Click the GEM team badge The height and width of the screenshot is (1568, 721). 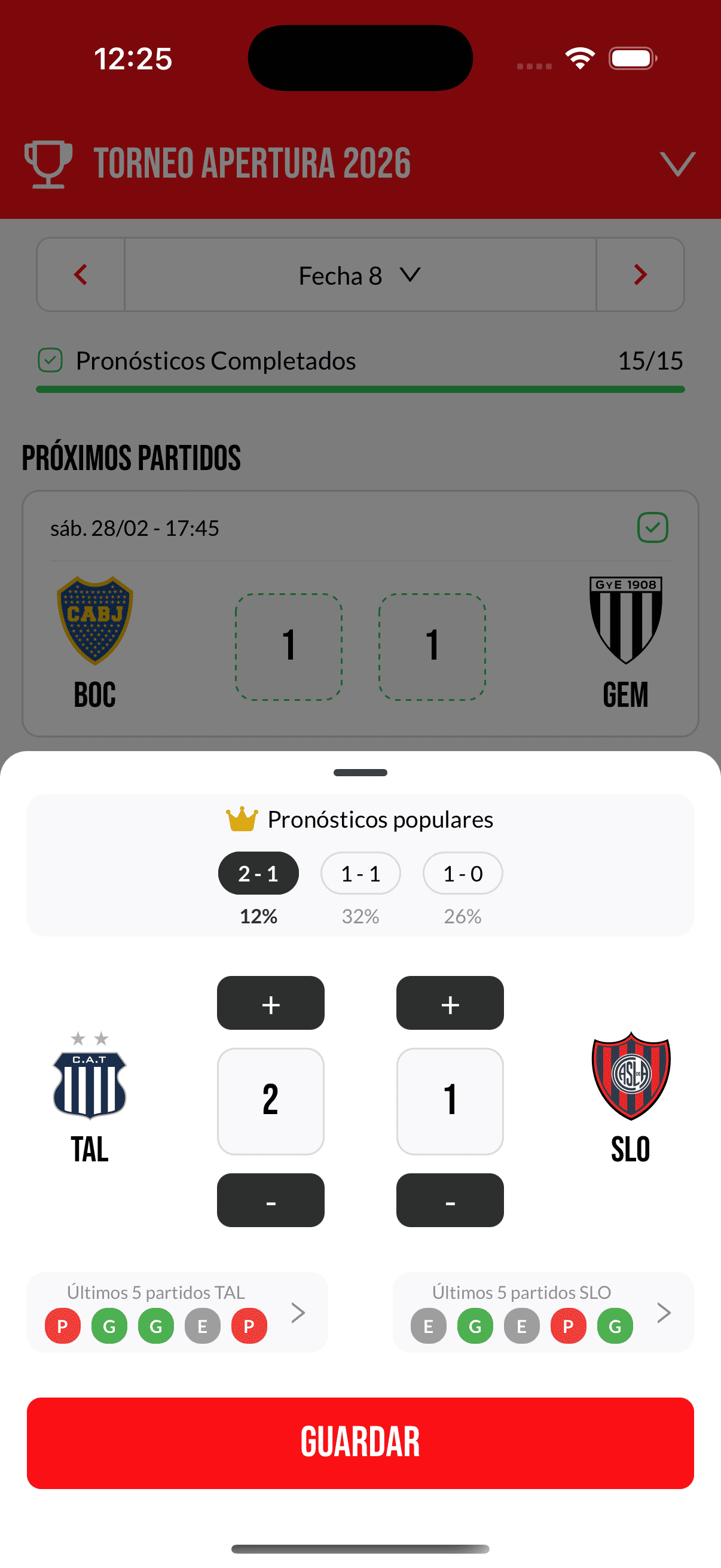tap(625, 621)
